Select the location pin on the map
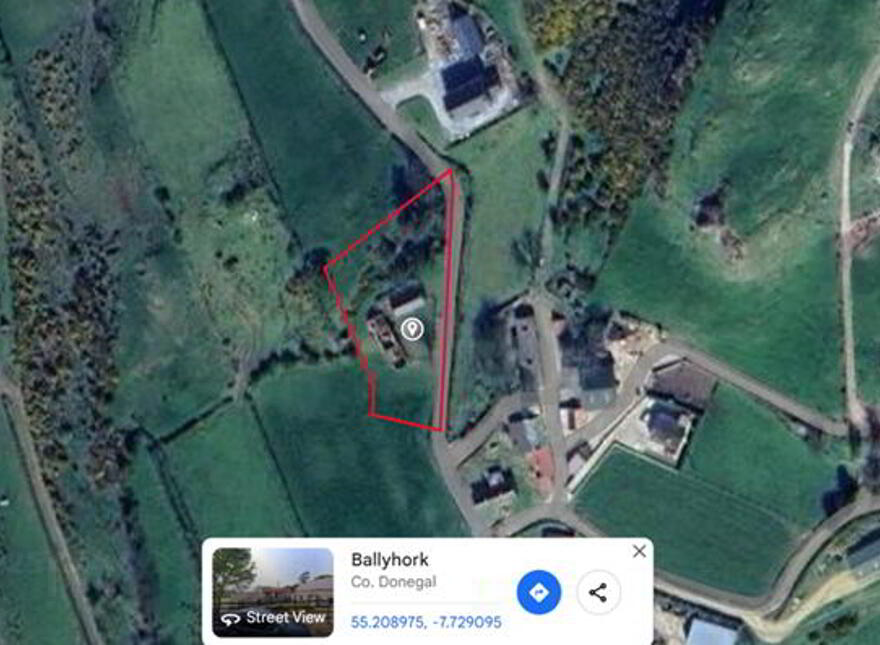 [x=411, y=329]
